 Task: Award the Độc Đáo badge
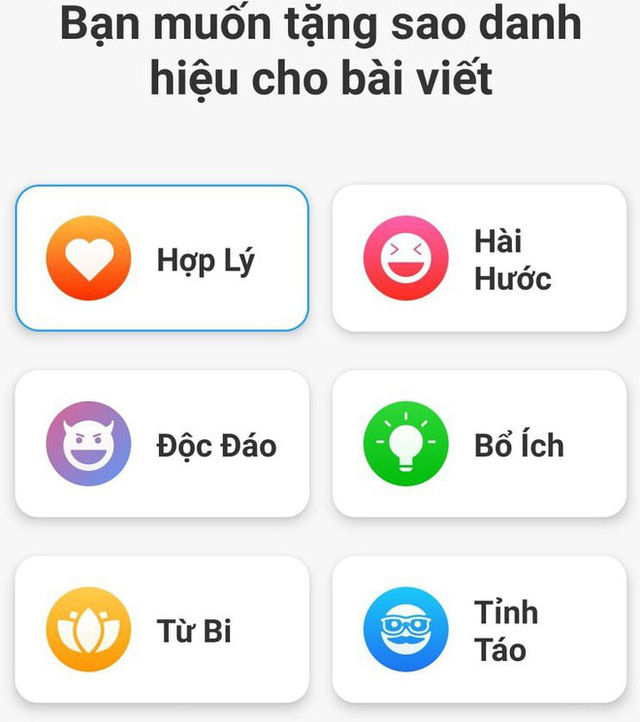(161, 444)
